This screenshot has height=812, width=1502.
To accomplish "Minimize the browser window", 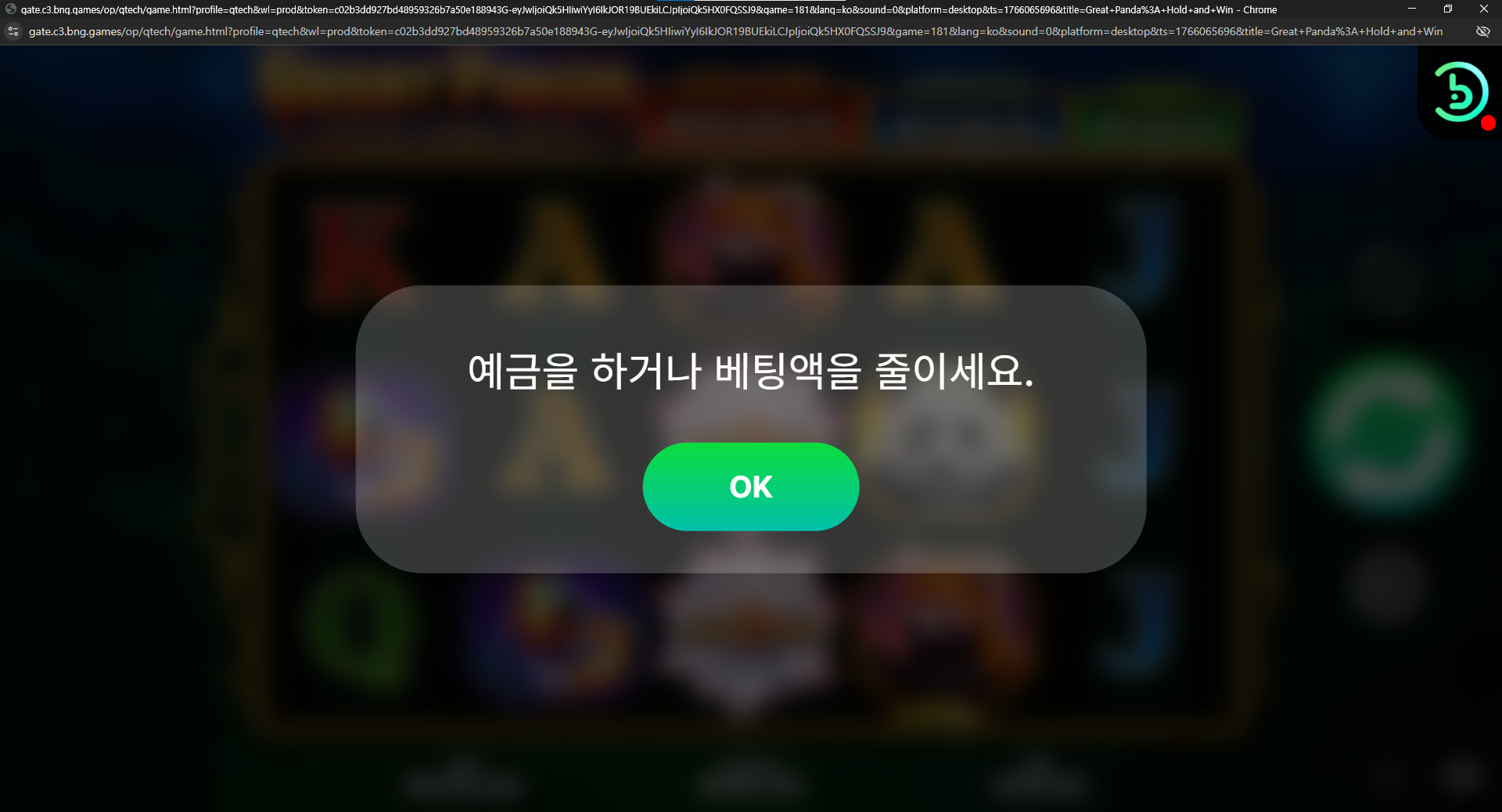I will (1411, 9).
